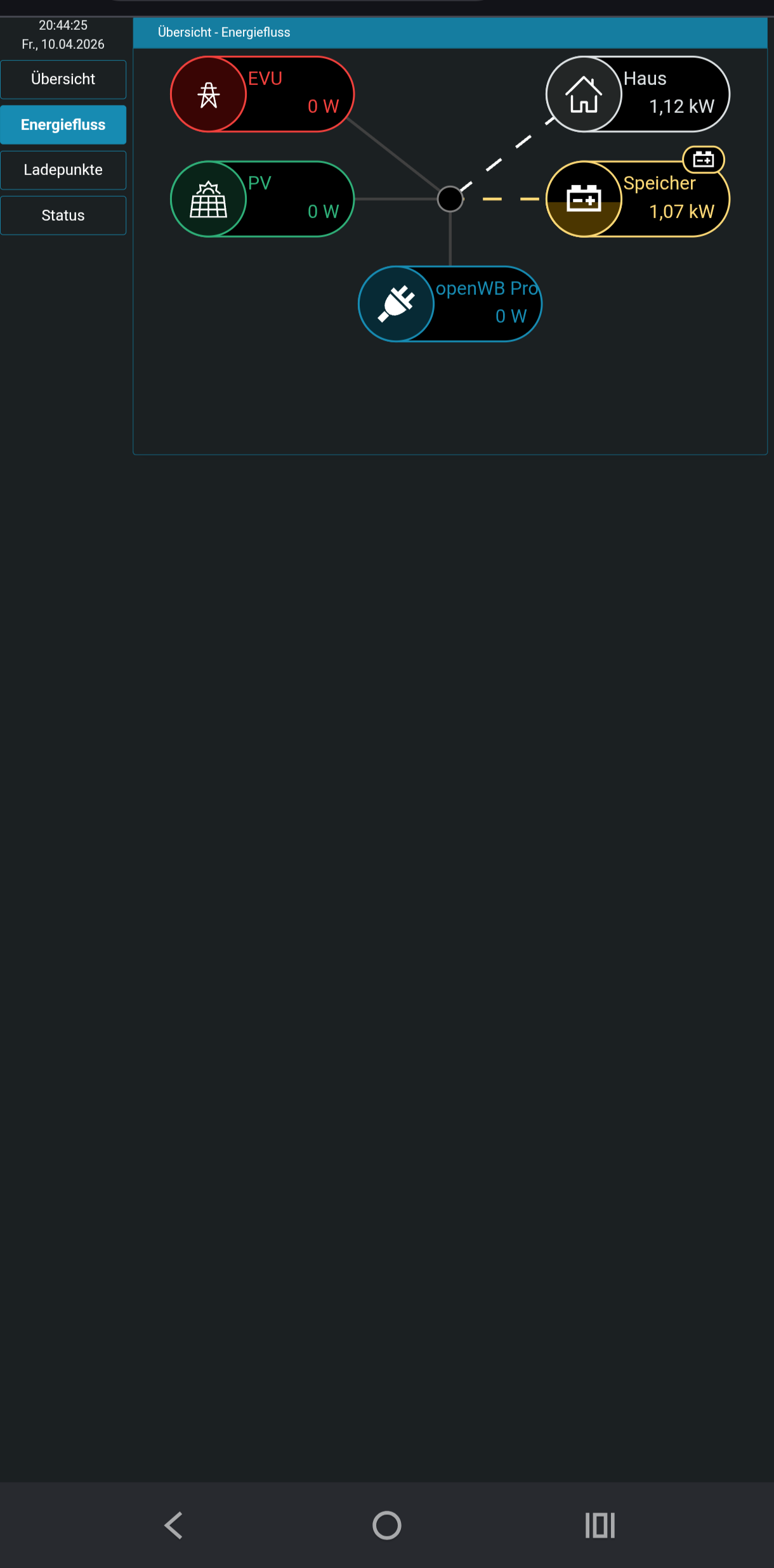This screenshot has height=1568, width=774.
Task: Tap the openWB Pro charge point node
Action: tap(450, 304)
